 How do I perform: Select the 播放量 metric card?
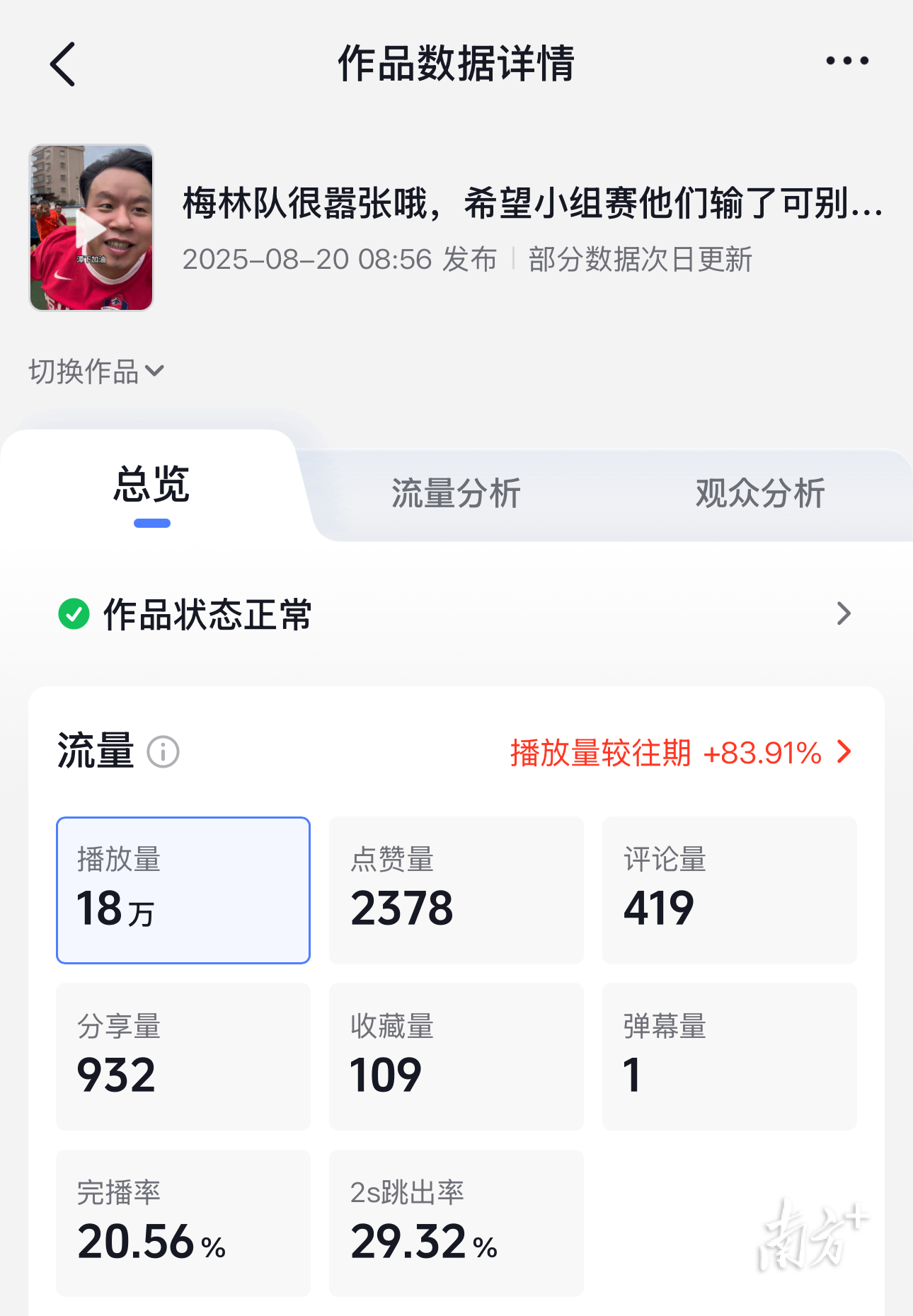183,890
